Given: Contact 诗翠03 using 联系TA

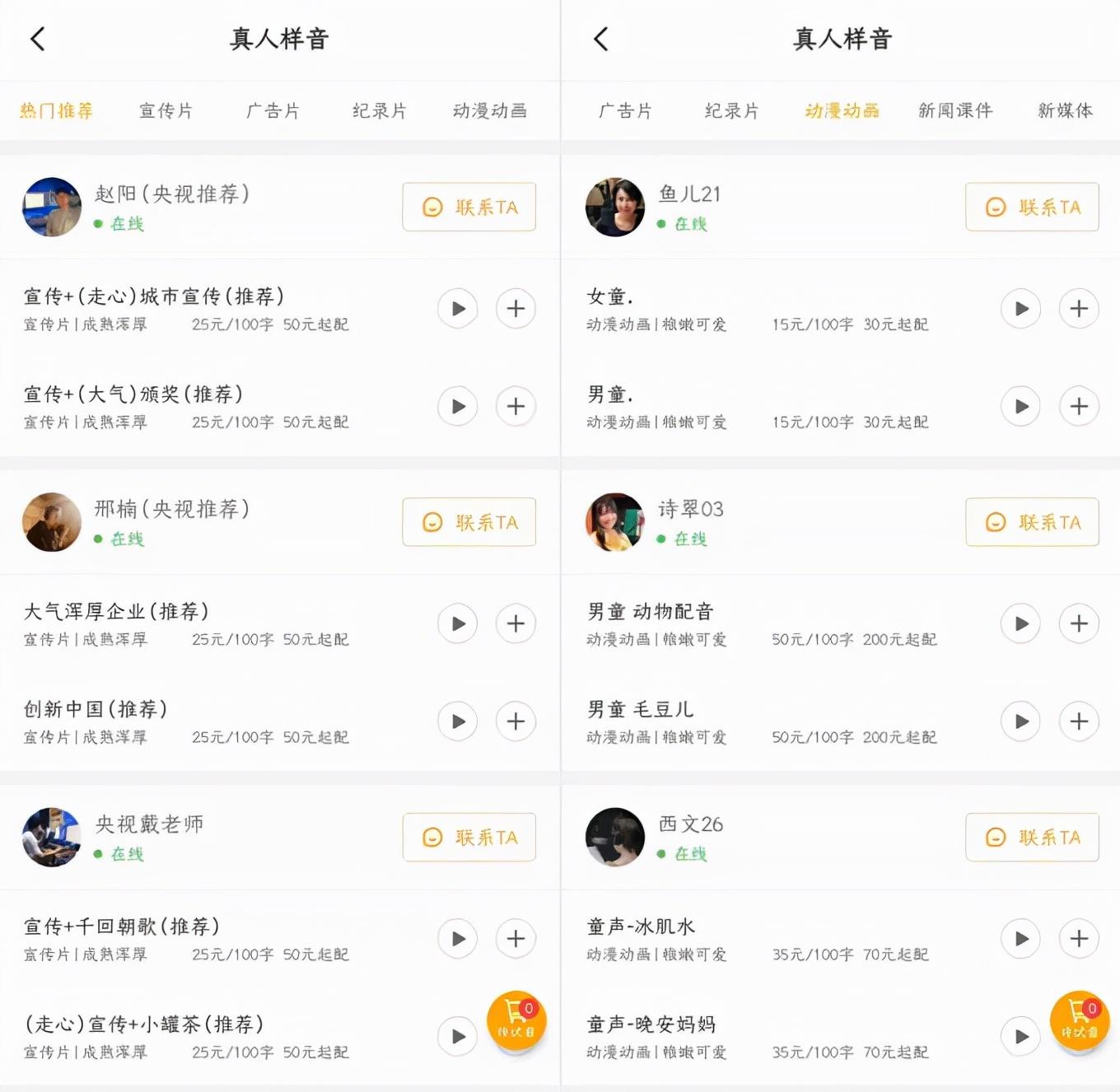Looking at the screenshot, I should [1032, 522].
